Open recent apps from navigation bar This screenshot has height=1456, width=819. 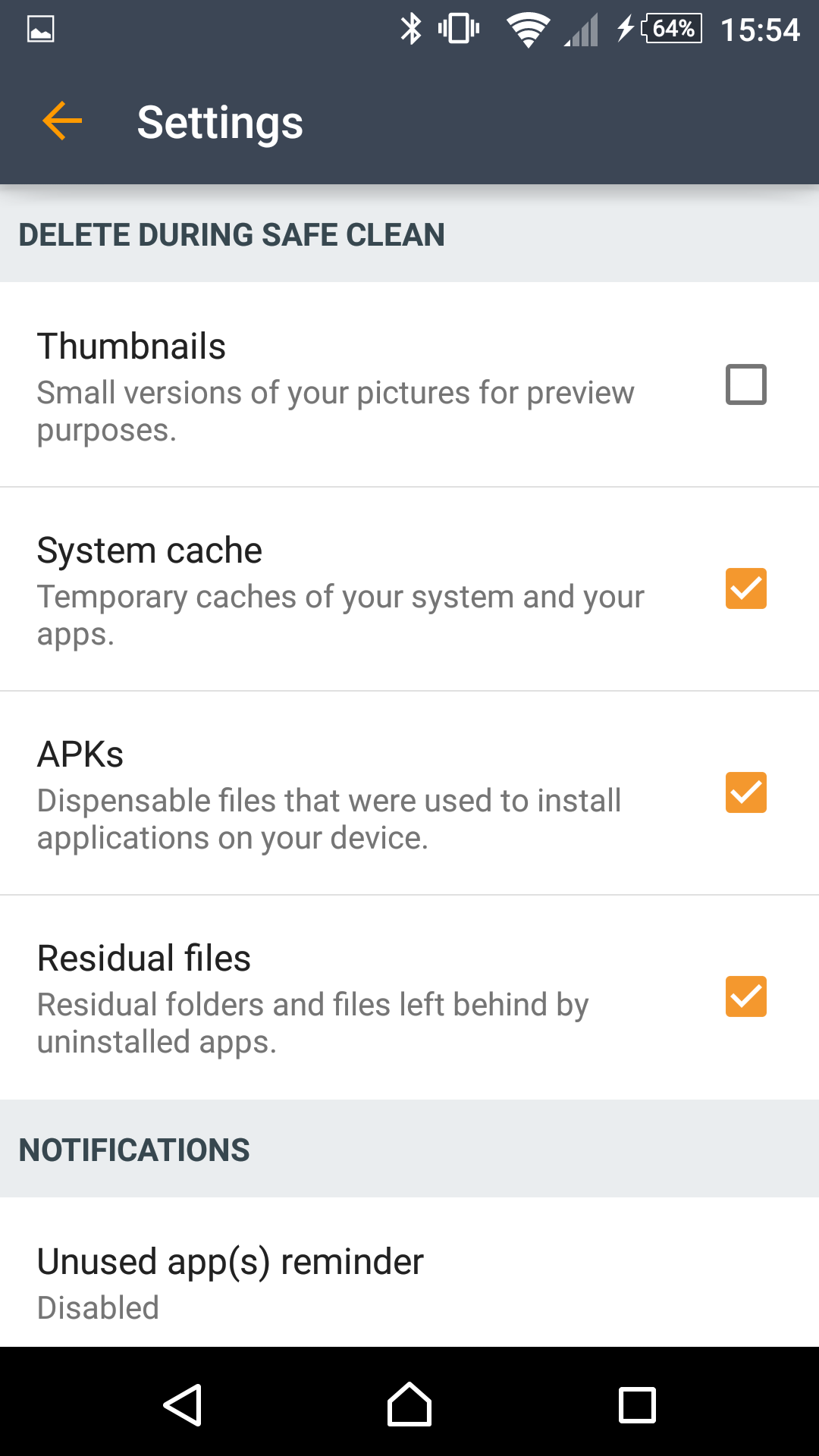[637, 1404]
